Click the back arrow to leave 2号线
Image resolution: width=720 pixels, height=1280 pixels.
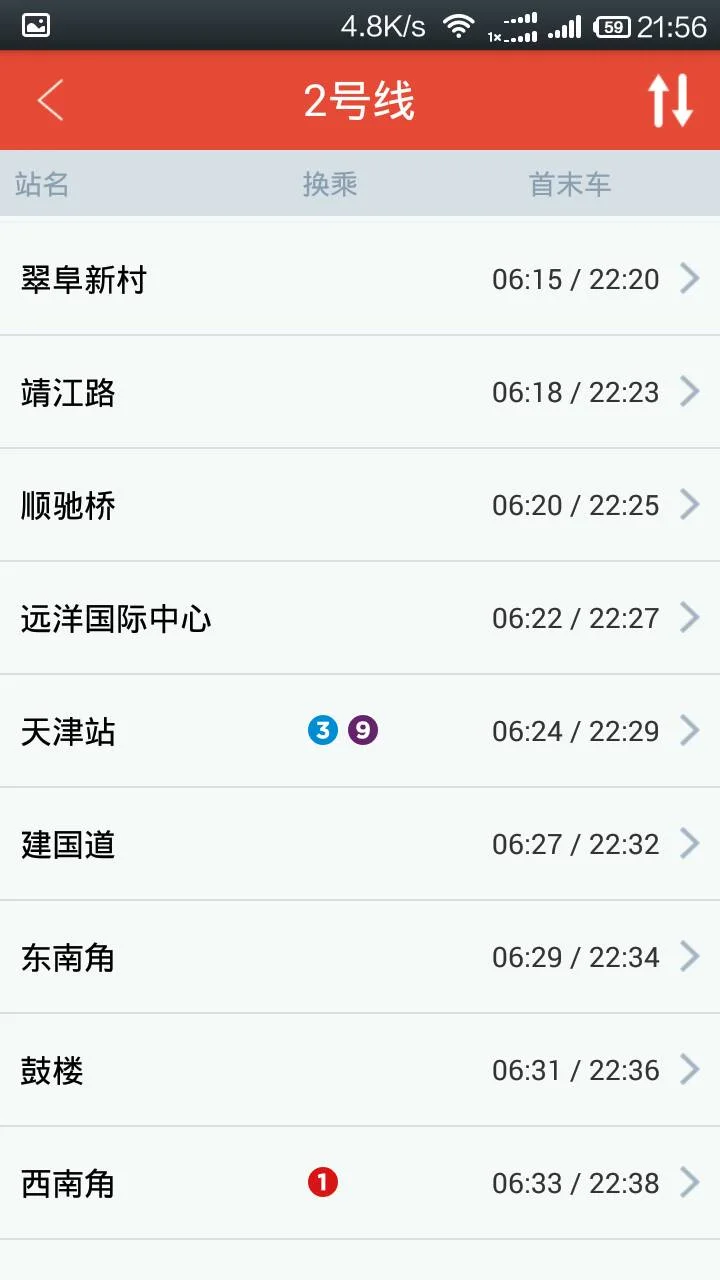50,100
